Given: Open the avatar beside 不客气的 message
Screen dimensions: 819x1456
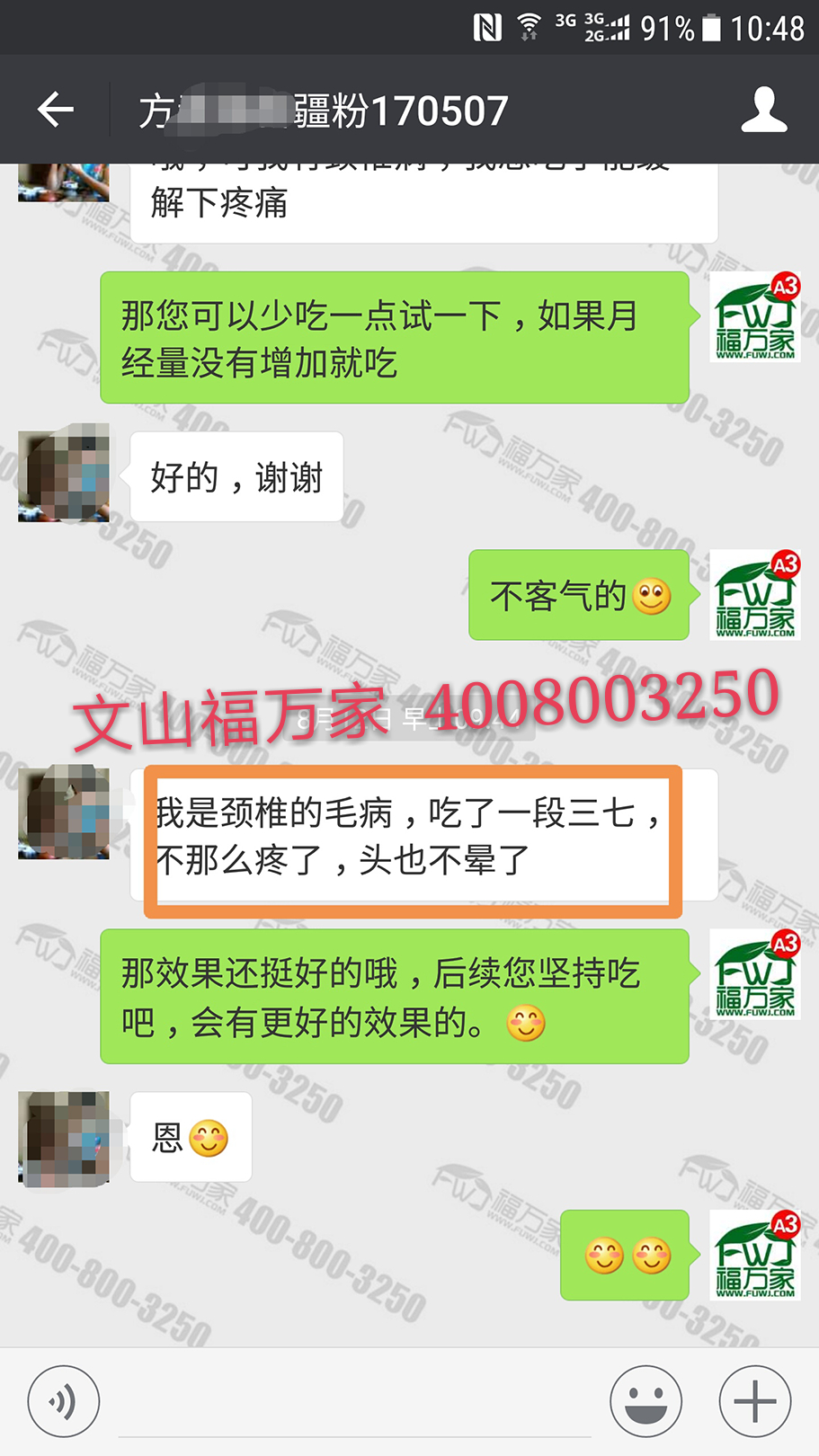Looking at the screenshot, I should 755,595.
